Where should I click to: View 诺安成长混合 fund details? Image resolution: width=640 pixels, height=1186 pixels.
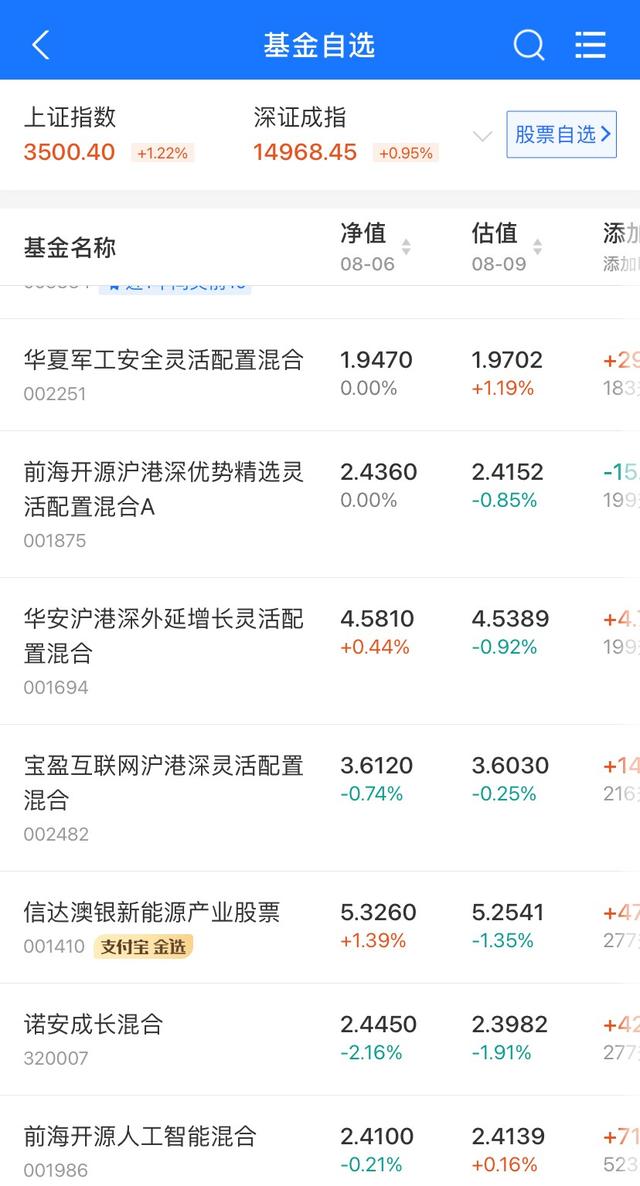coord(93,1024)
